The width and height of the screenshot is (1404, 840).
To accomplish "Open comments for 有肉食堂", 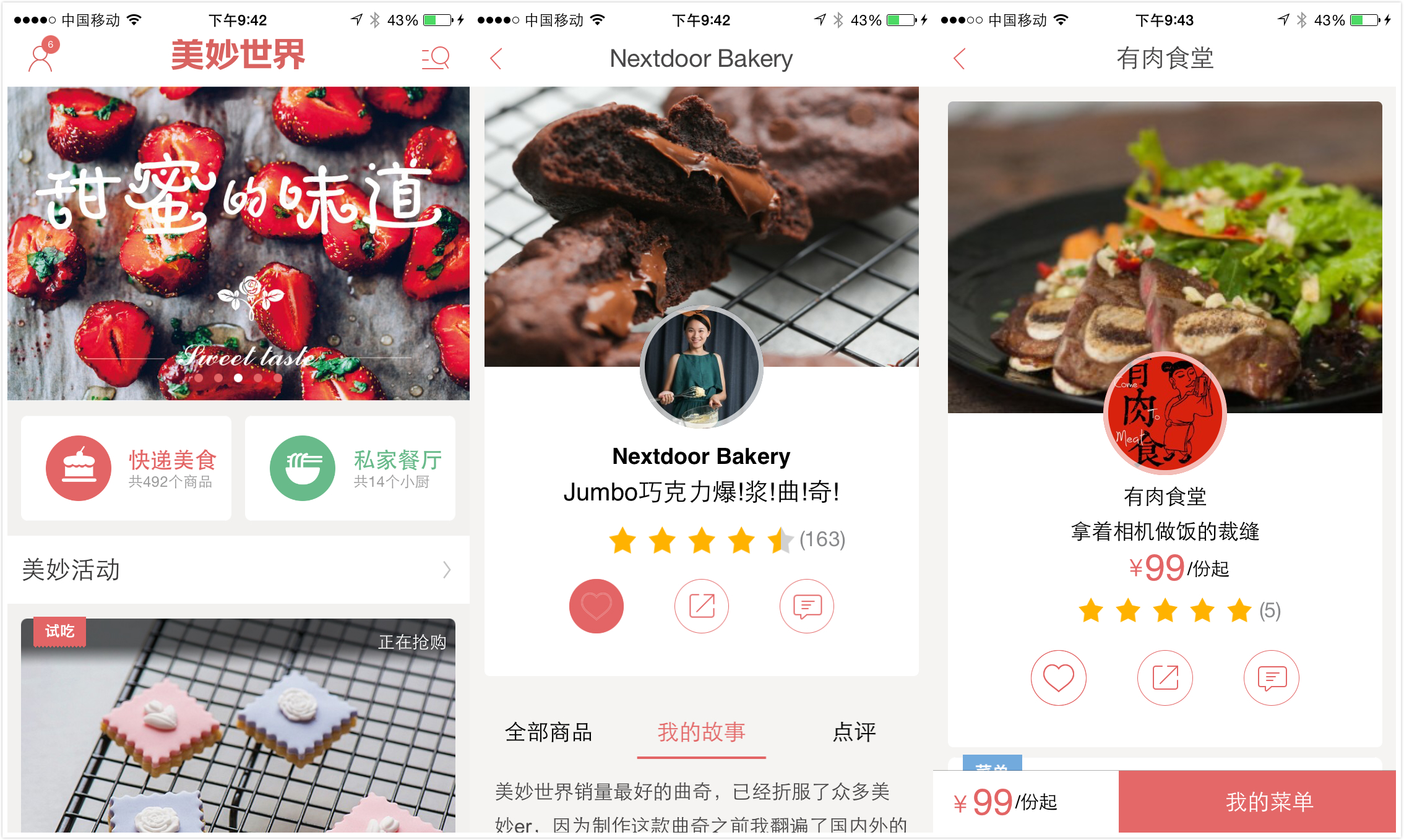I will pyautogui.click(x=1271, y=678).
